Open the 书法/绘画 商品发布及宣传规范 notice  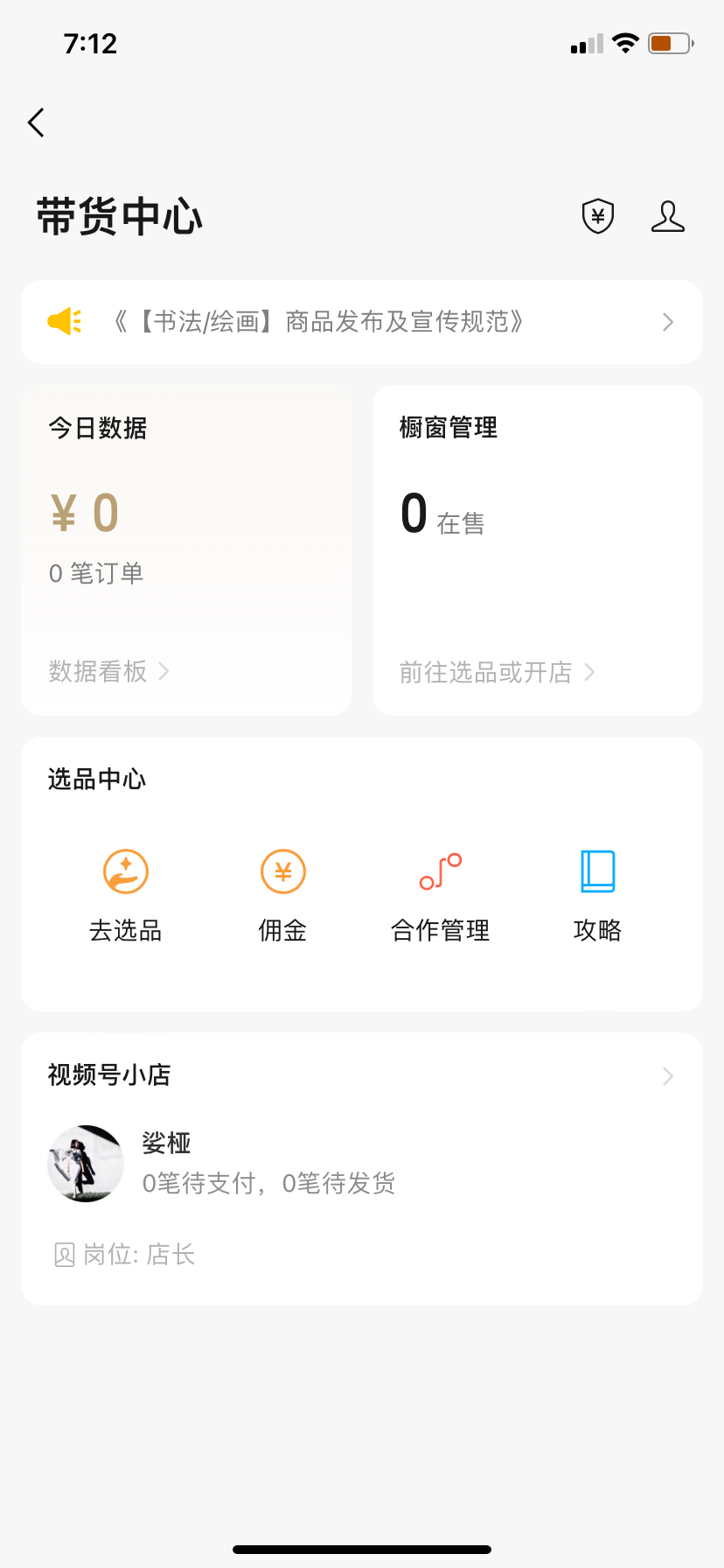pyautogui.click(x=362, y=322)
